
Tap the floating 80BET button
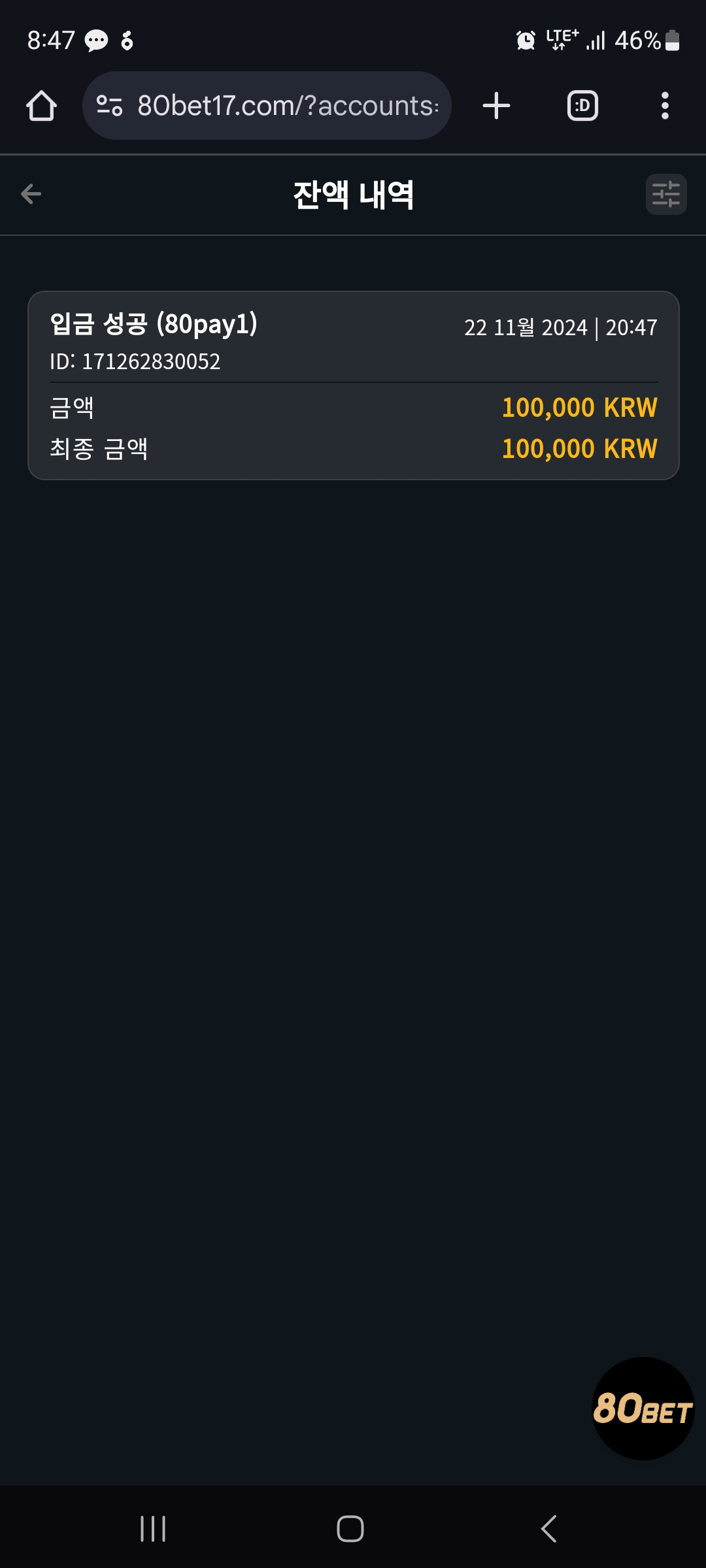tap(643, 1409)
